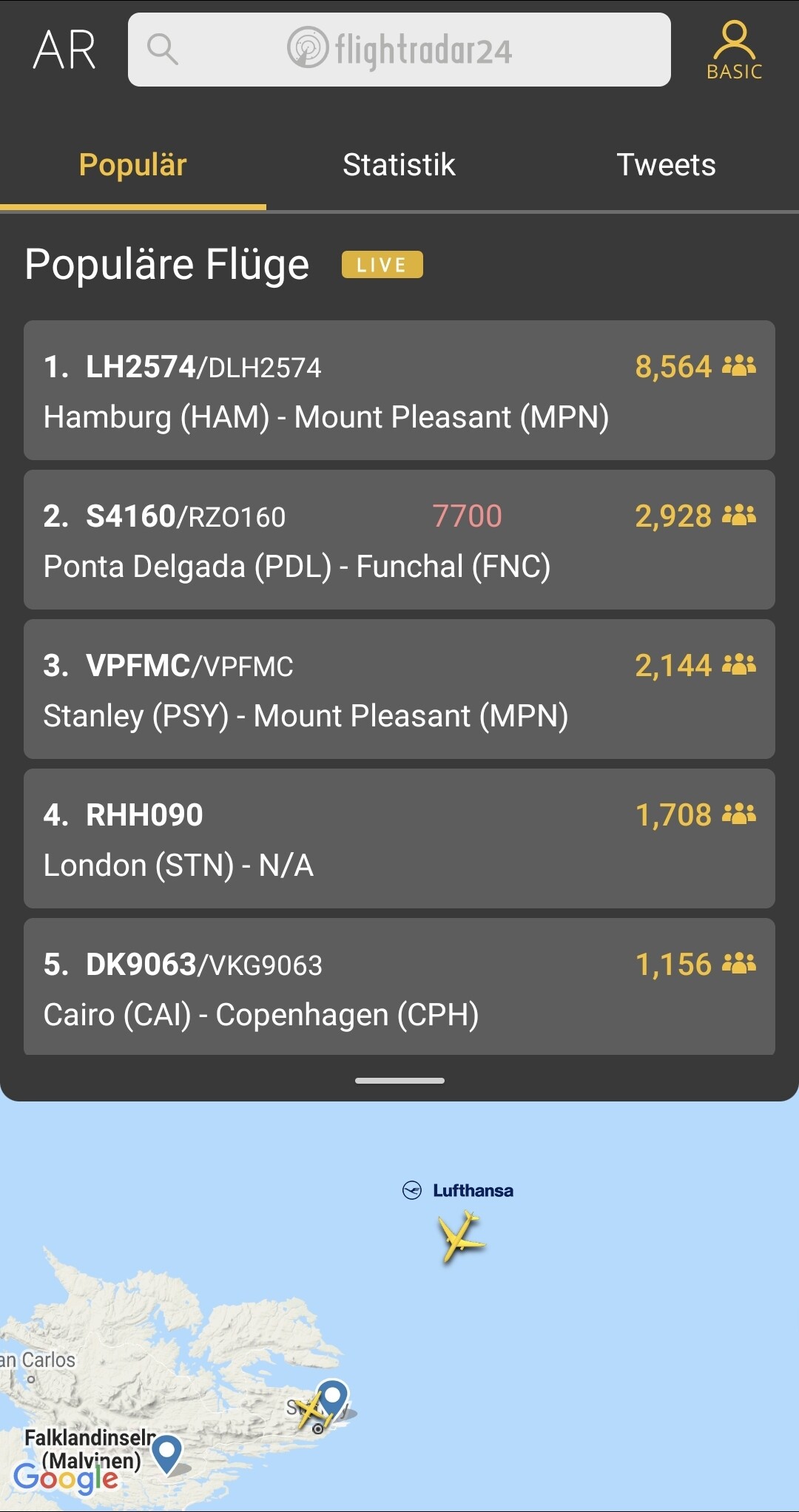Select the Populär tab
This screenshot has width=799, height=1512.
132,165
